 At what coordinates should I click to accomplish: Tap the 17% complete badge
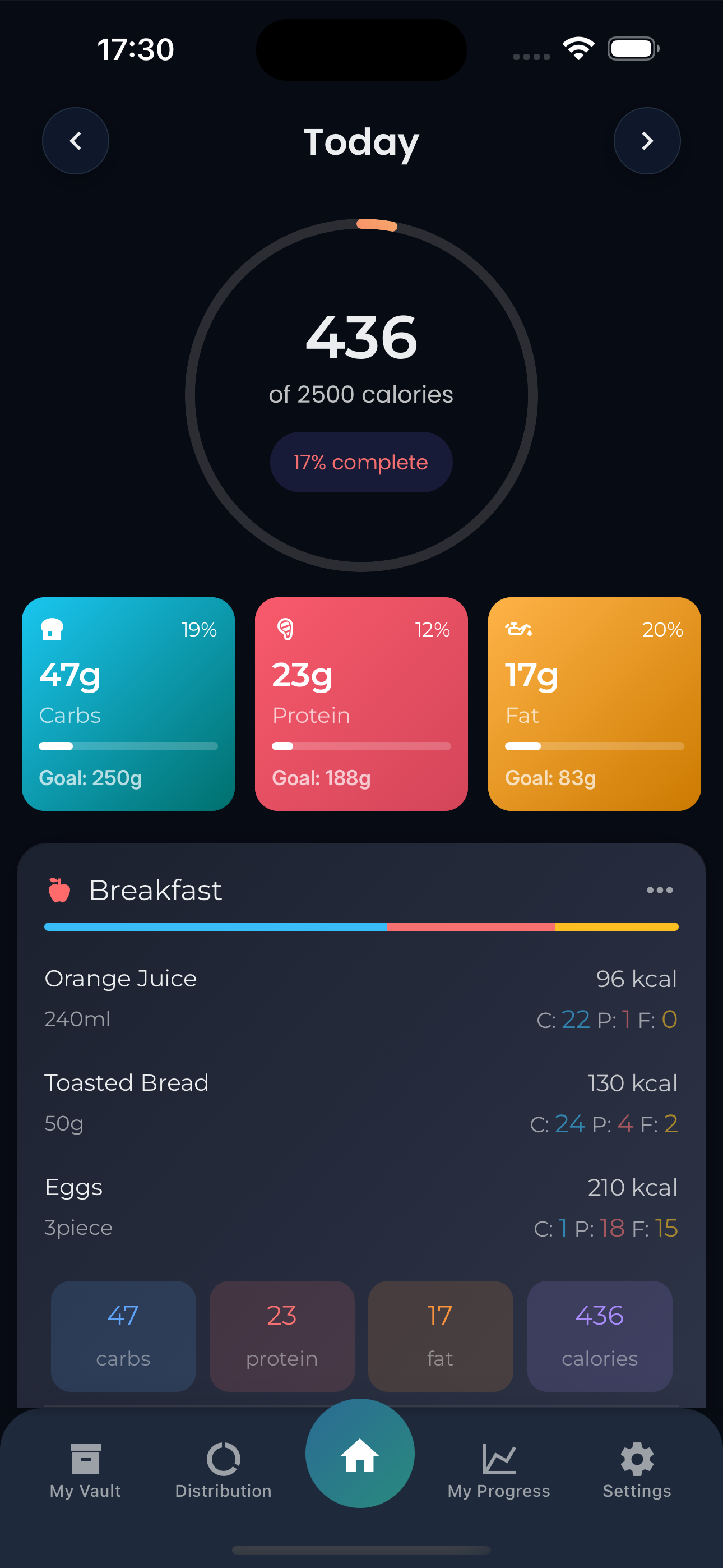click(x=360, y=463)
